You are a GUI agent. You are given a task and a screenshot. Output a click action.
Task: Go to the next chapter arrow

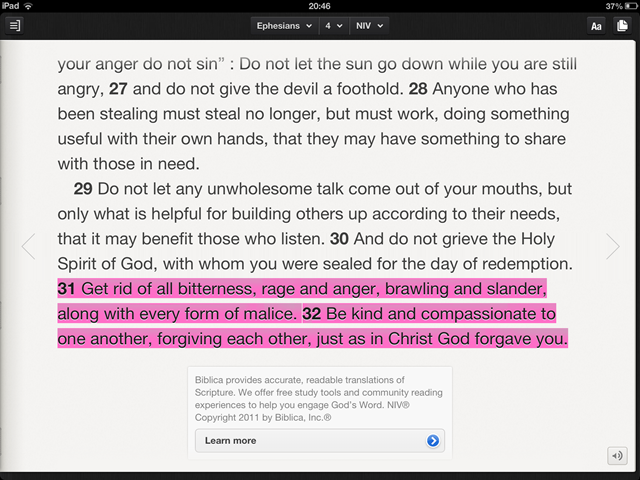(x=612, y=246)
